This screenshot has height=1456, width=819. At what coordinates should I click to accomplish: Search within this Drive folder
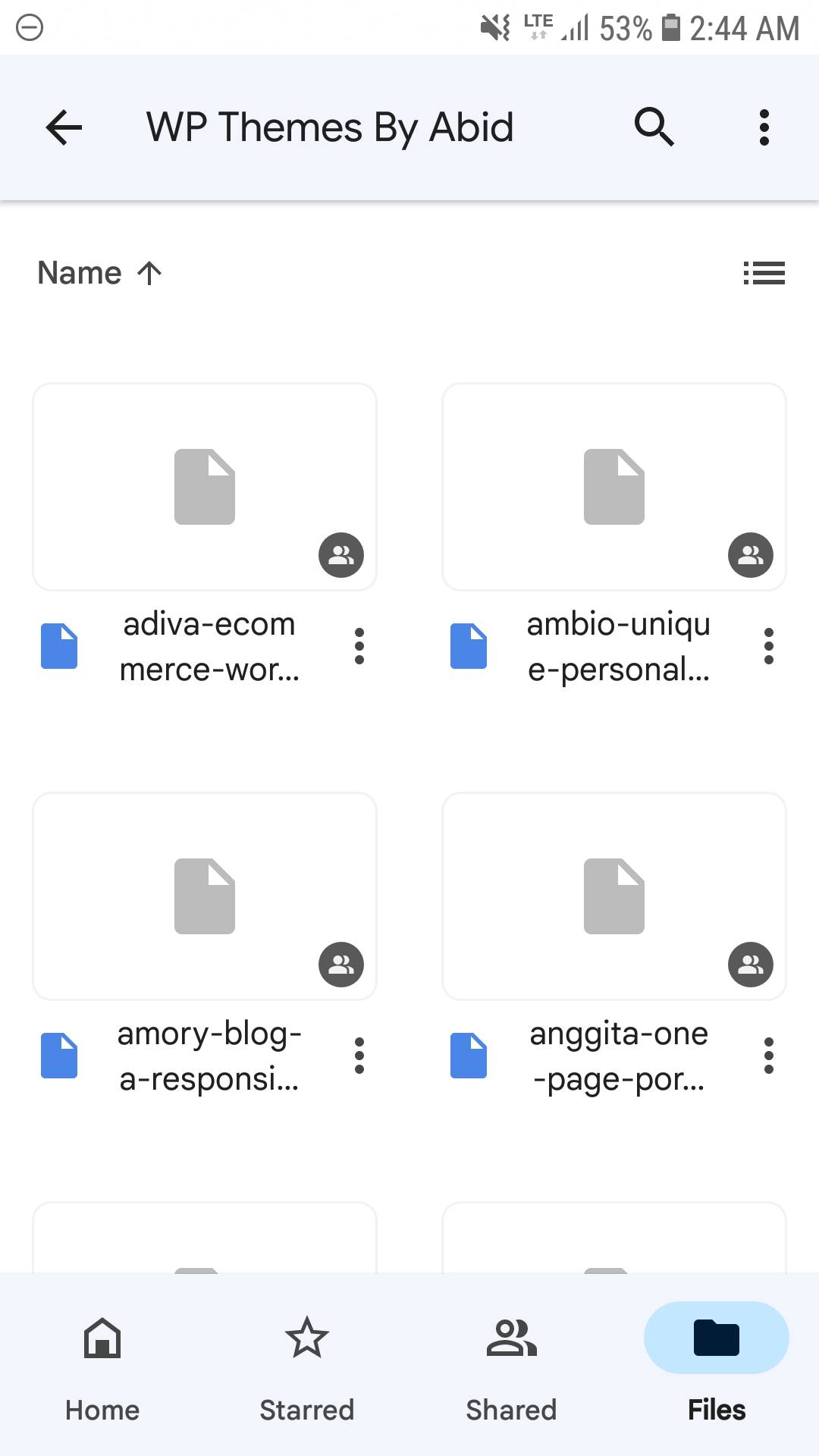pyautogui.click(x=654, y=127)
